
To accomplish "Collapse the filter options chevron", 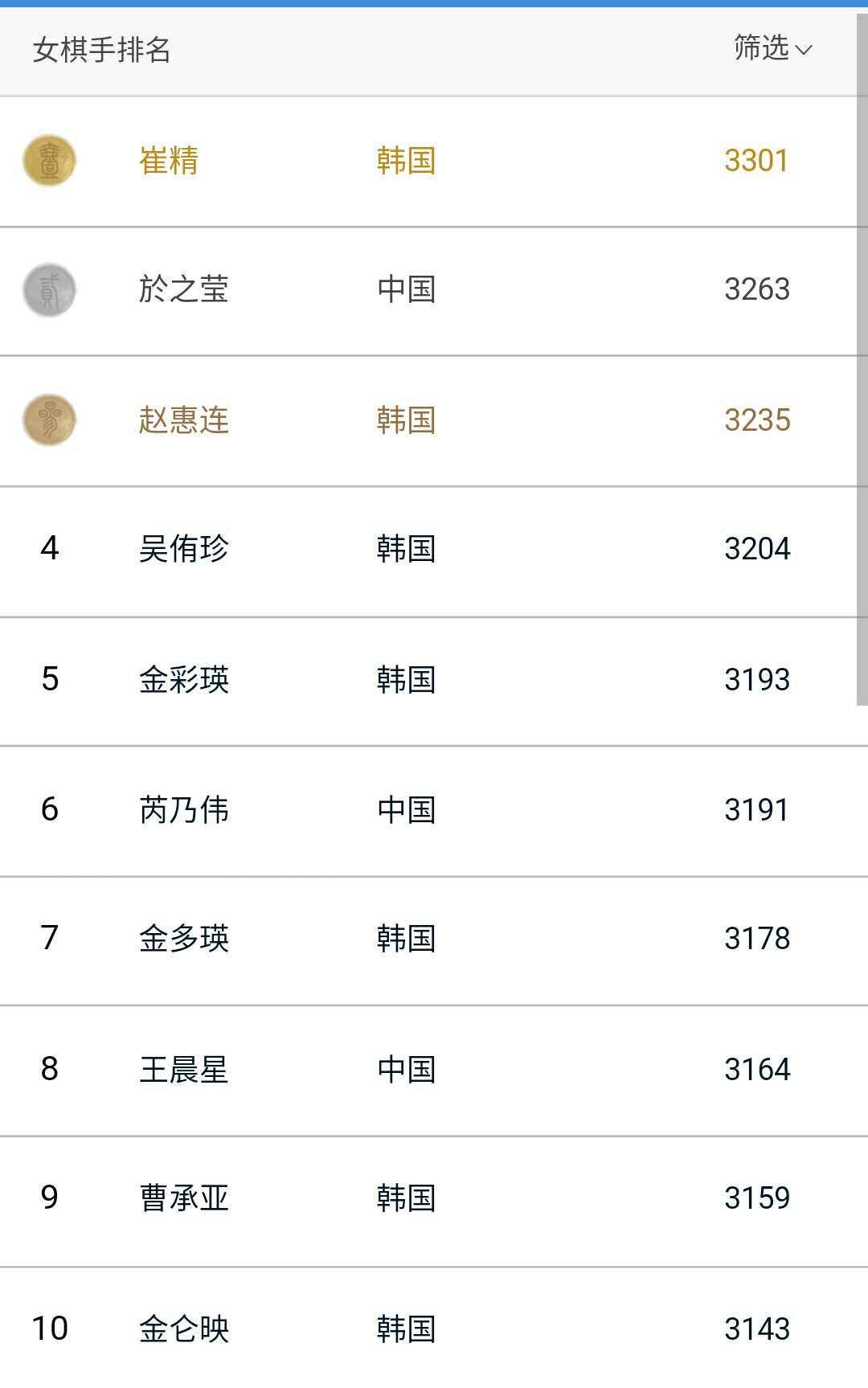I will click(803, 51).
